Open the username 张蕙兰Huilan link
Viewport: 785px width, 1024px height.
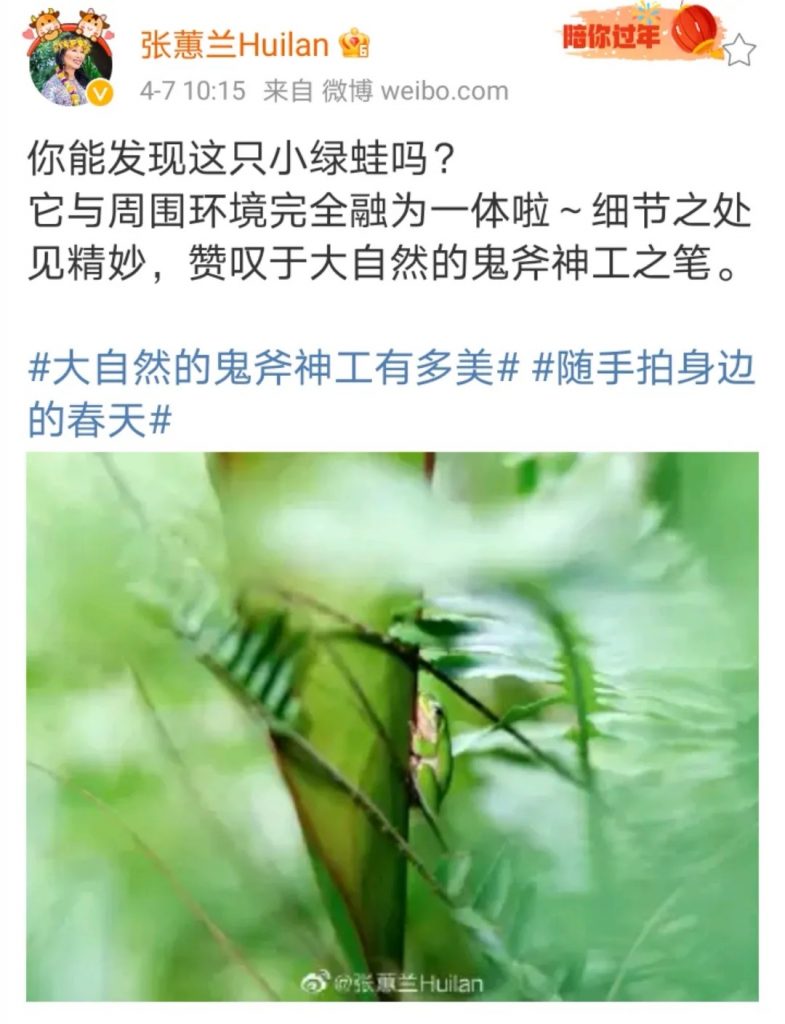pos(235,45)
